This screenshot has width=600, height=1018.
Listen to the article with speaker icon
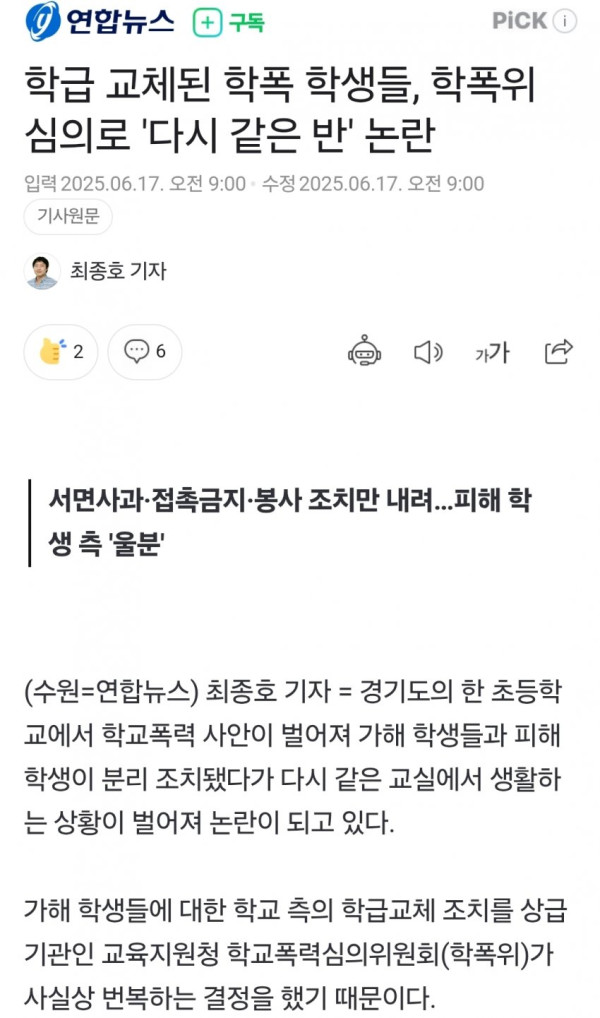pyautogui.click(x=428, y=352)
